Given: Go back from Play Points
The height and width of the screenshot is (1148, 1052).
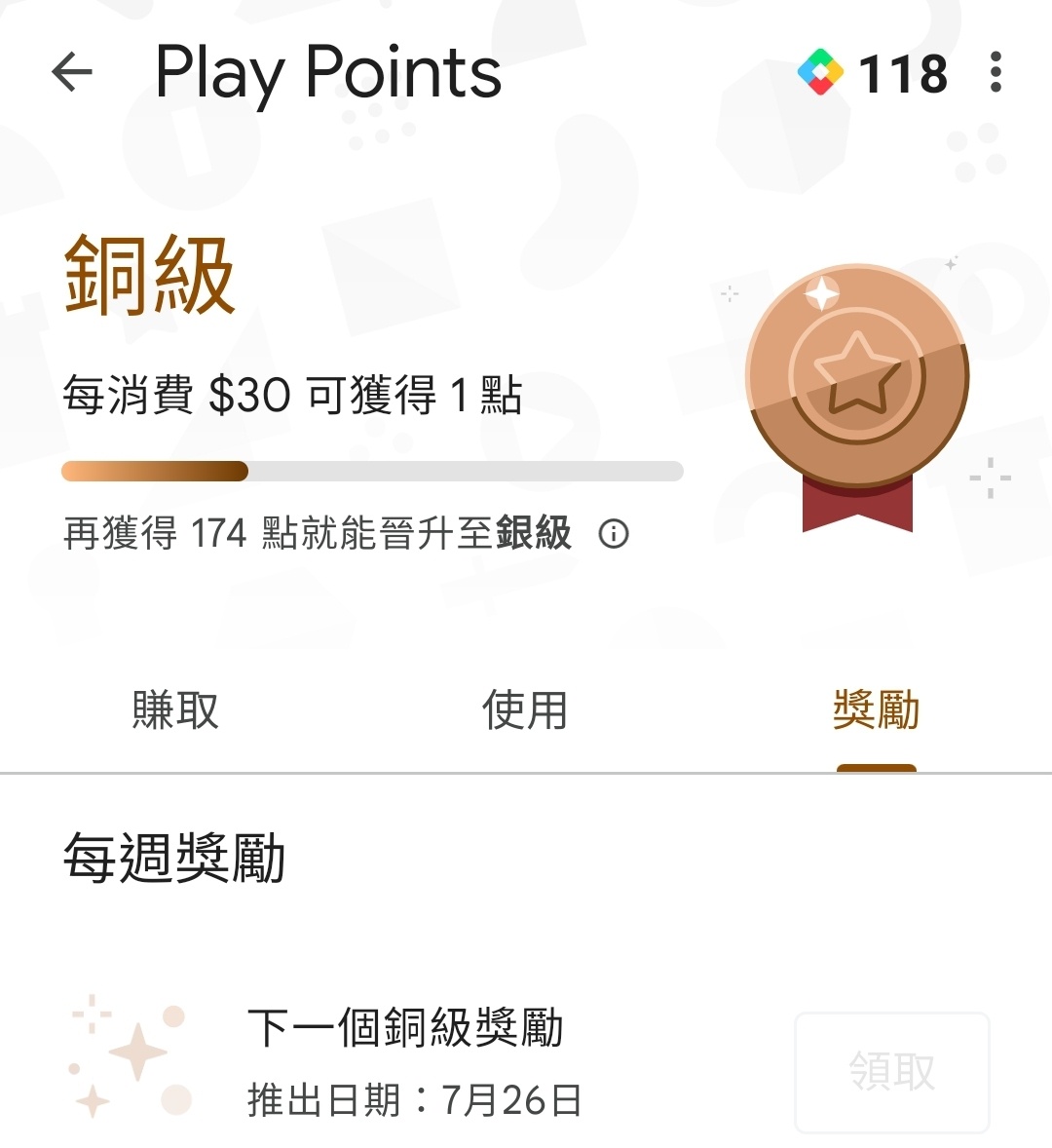Looking at the screenshot, I should [72, 72].
